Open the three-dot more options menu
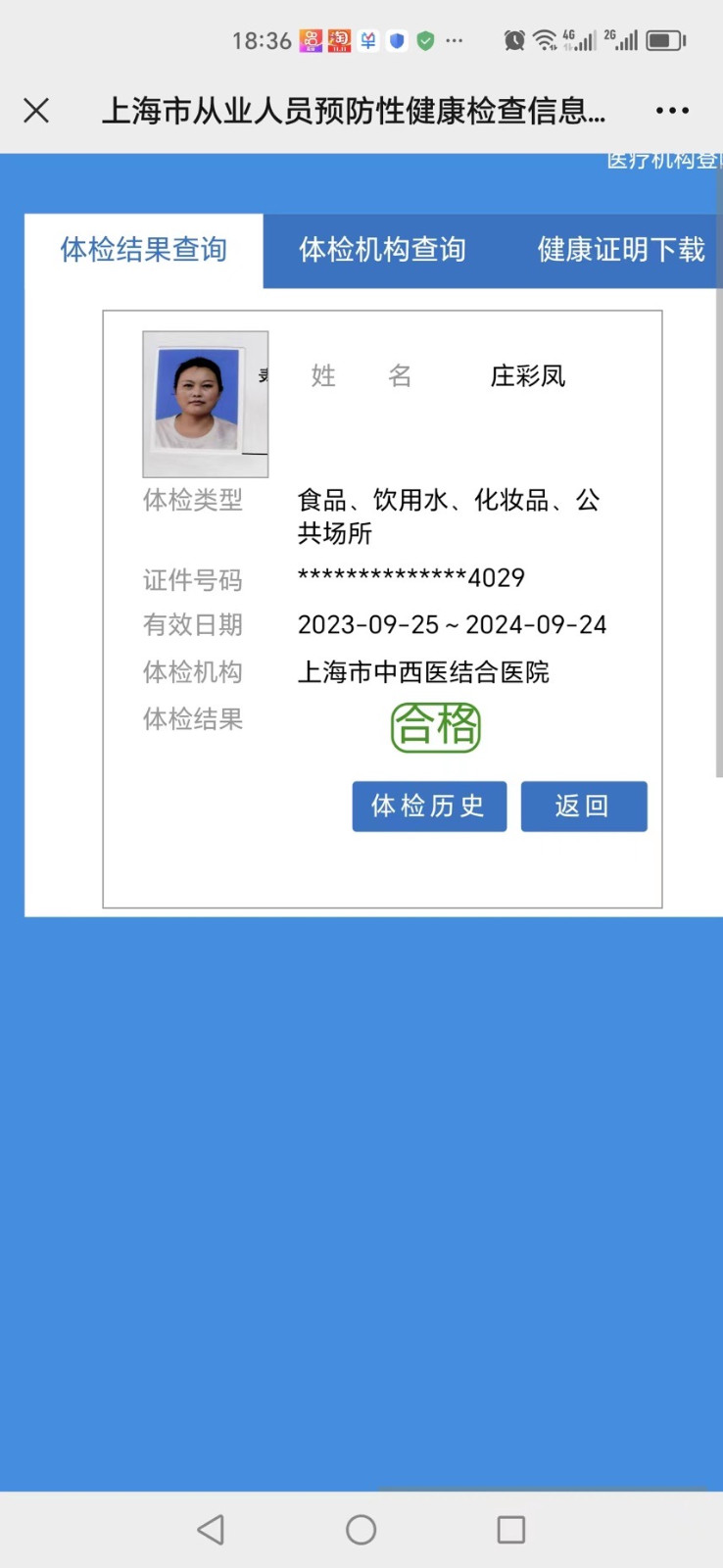Screen dimensions: 723x1568 tap(672, 111)
